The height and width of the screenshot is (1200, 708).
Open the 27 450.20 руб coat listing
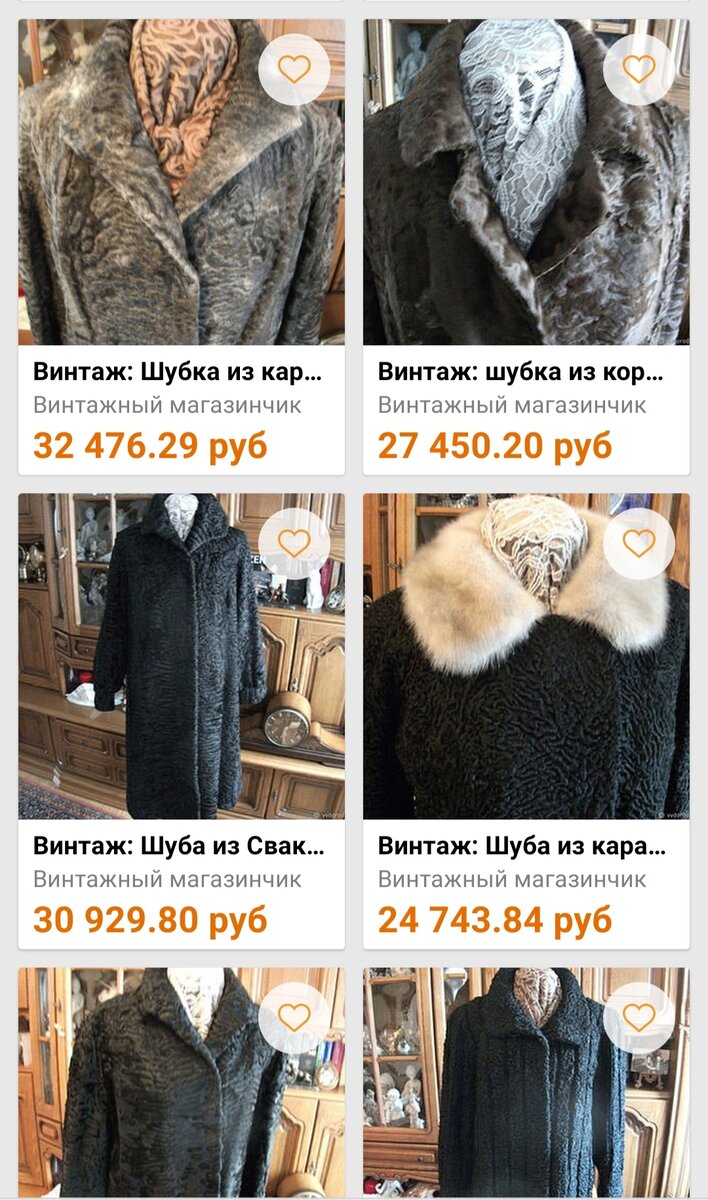(x=526, y=247)
